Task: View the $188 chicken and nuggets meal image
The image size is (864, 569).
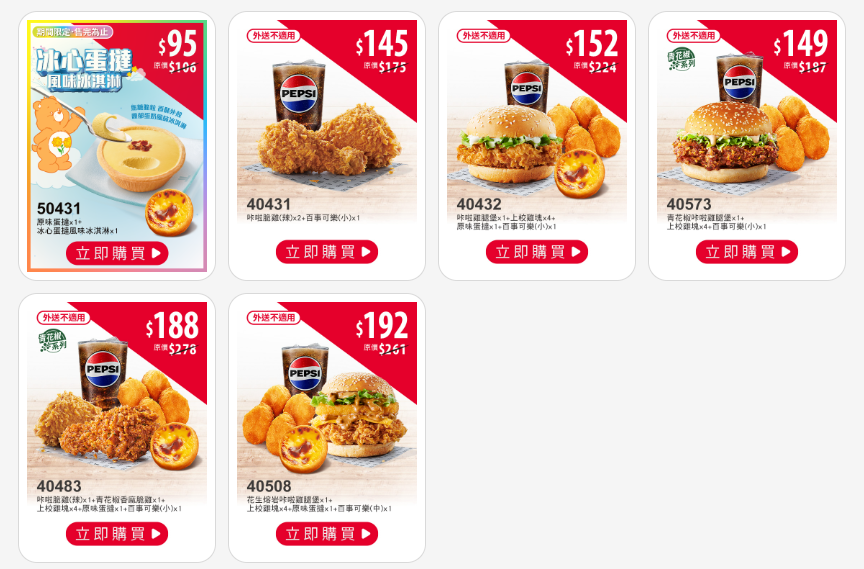Action: click(x=117, y=402)
